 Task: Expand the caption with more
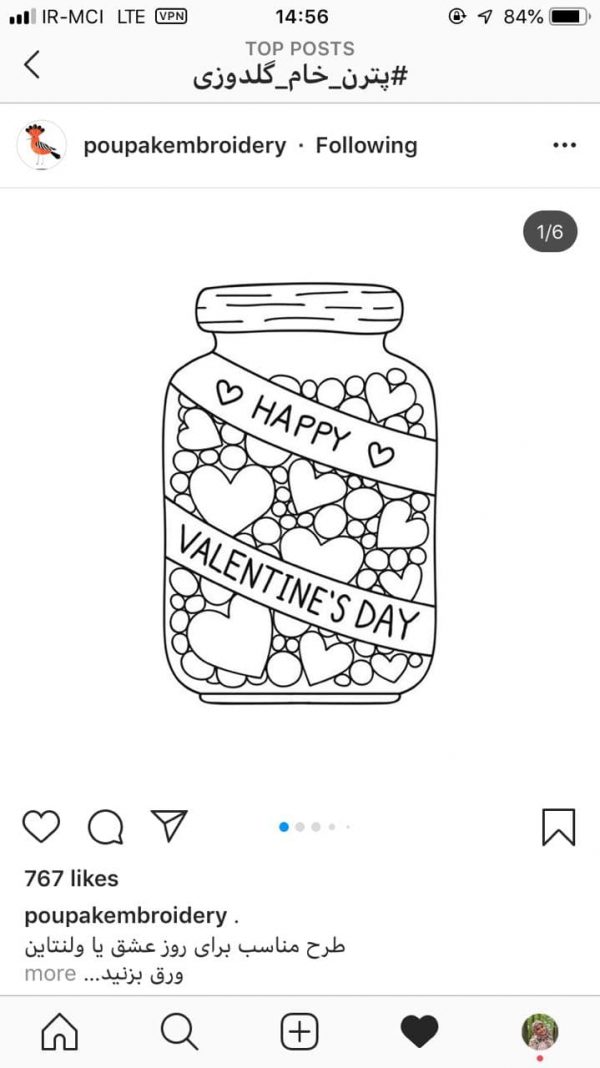[x=50, y=973]
